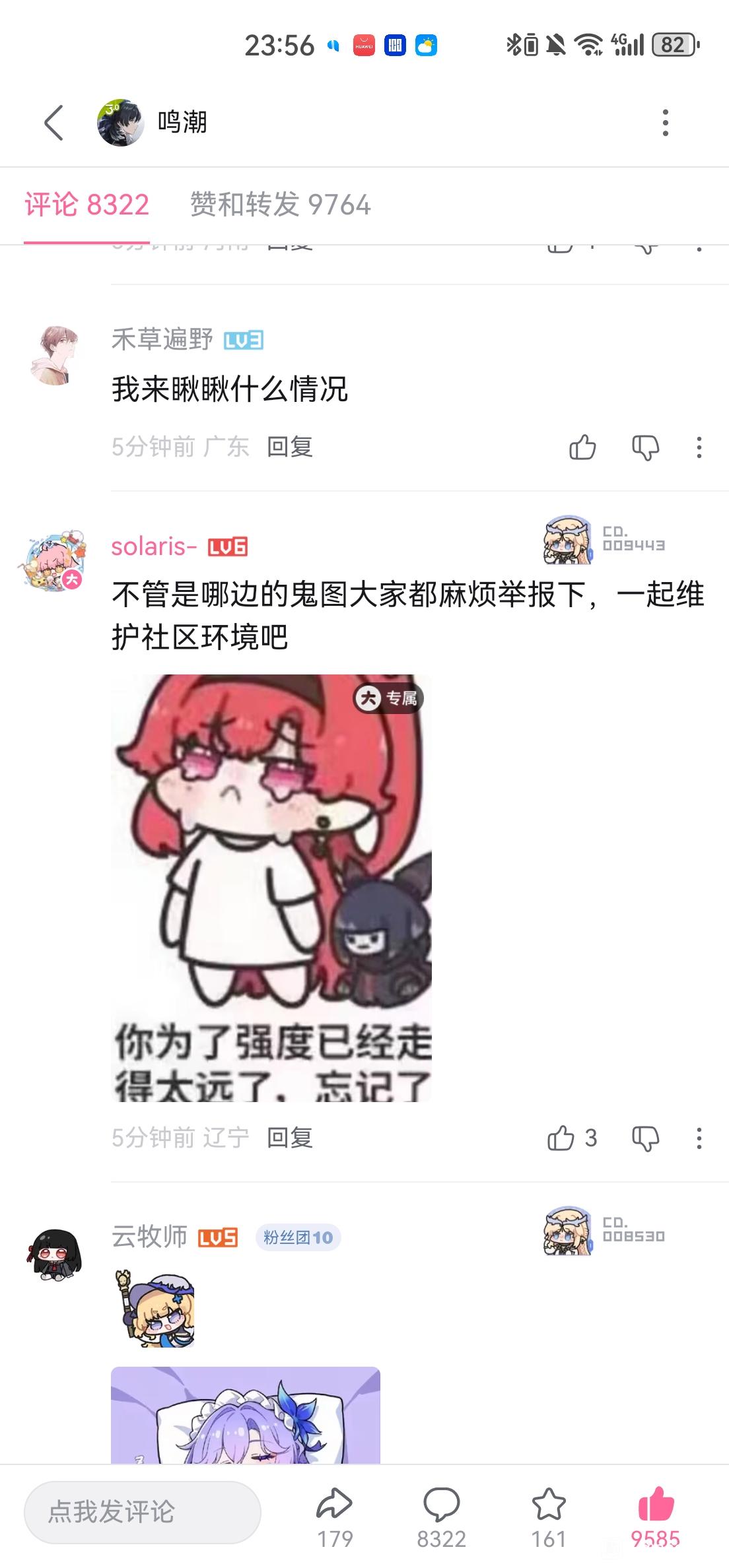
Task: Share this post via forward icon
Action: pos(335,1517)
